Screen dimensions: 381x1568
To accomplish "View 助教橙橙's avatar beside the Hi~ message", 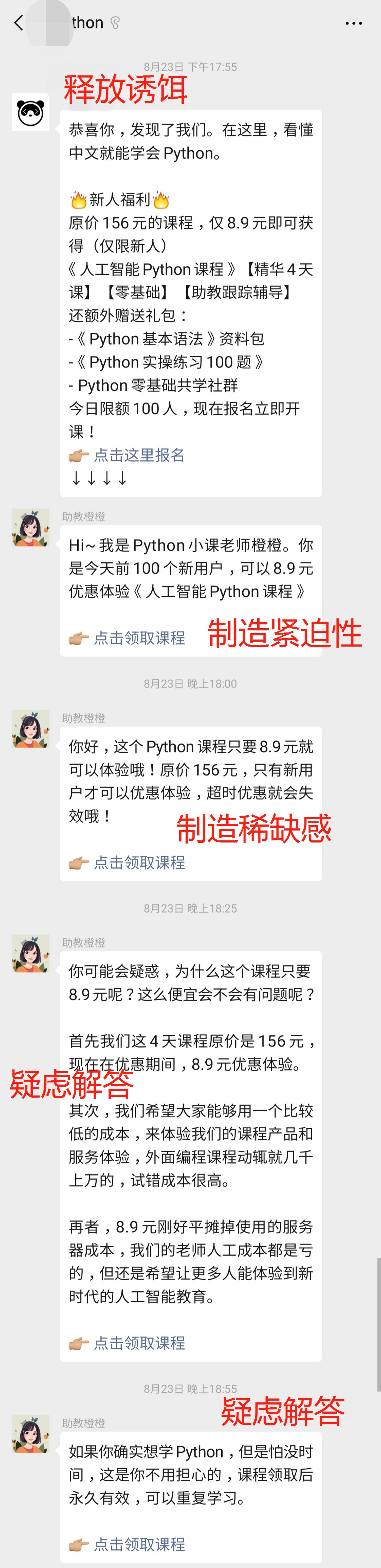I will click(x=30, y=528).
